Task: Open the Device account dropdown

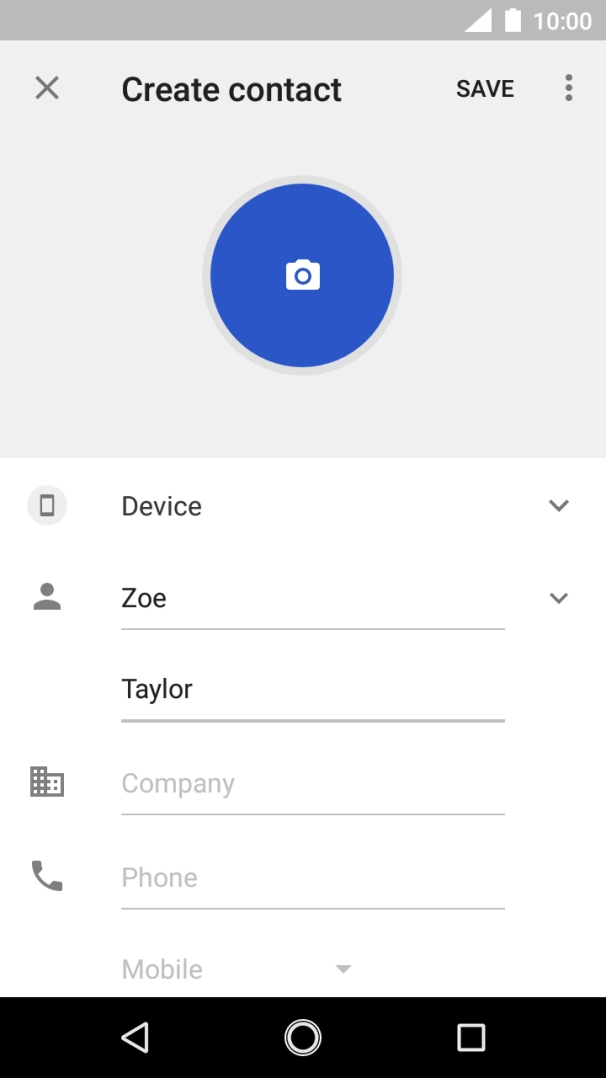Action: coord(558,506)
